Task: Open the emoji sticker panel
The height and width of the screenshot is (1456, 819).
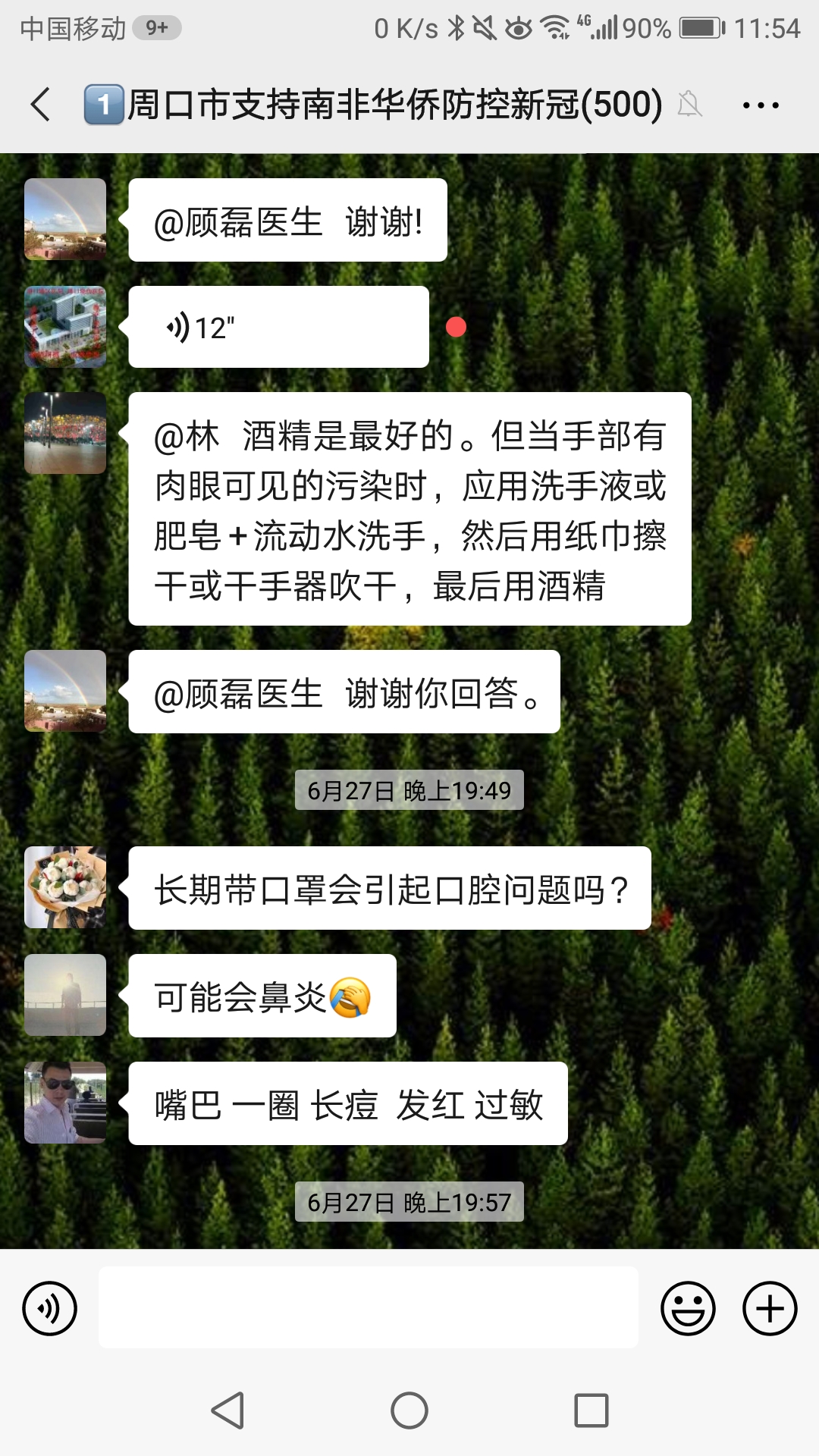Action: tap(688, 1308)
